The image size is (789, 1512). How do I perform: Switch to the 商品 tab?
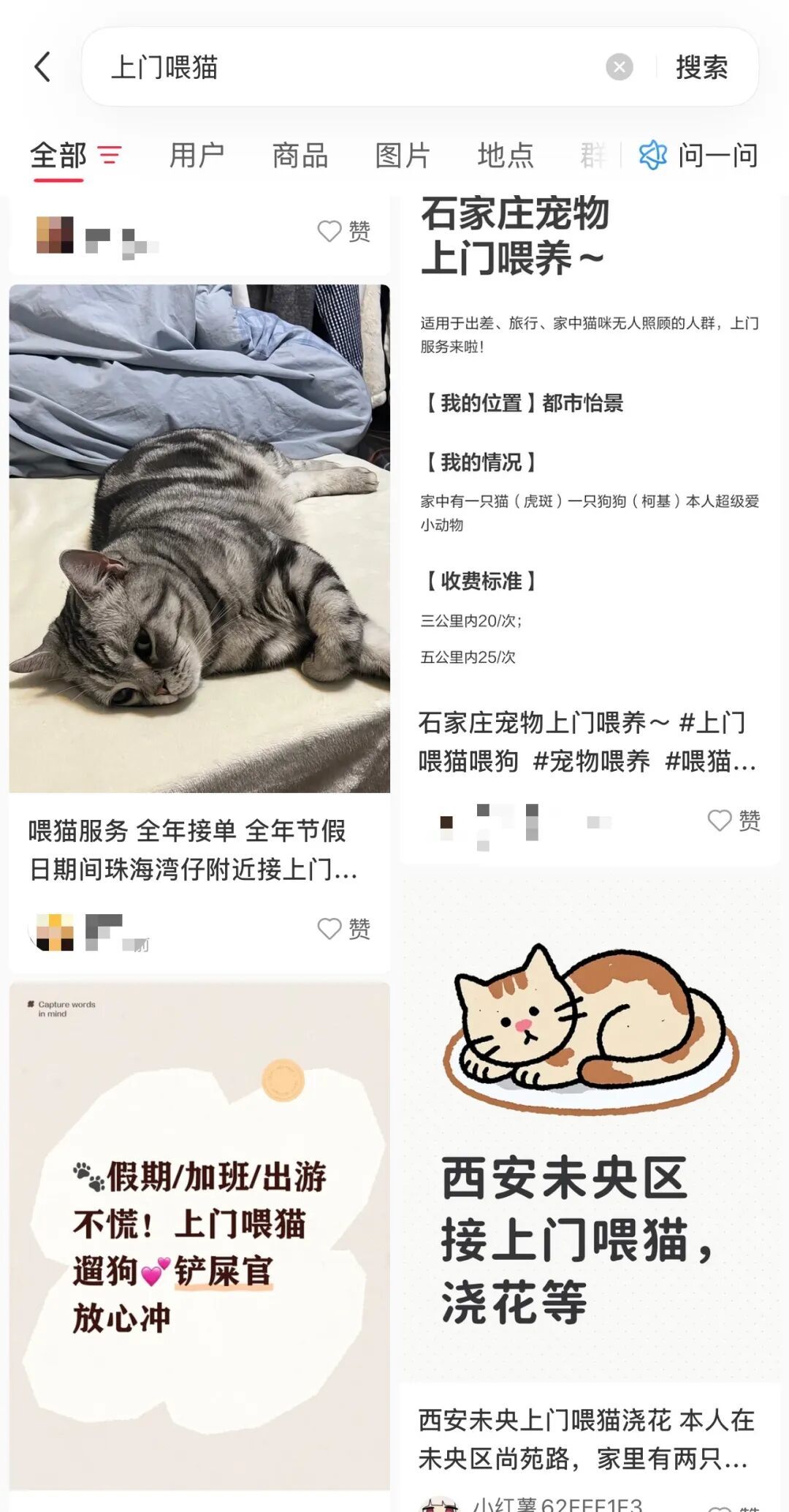coord(300,155)
